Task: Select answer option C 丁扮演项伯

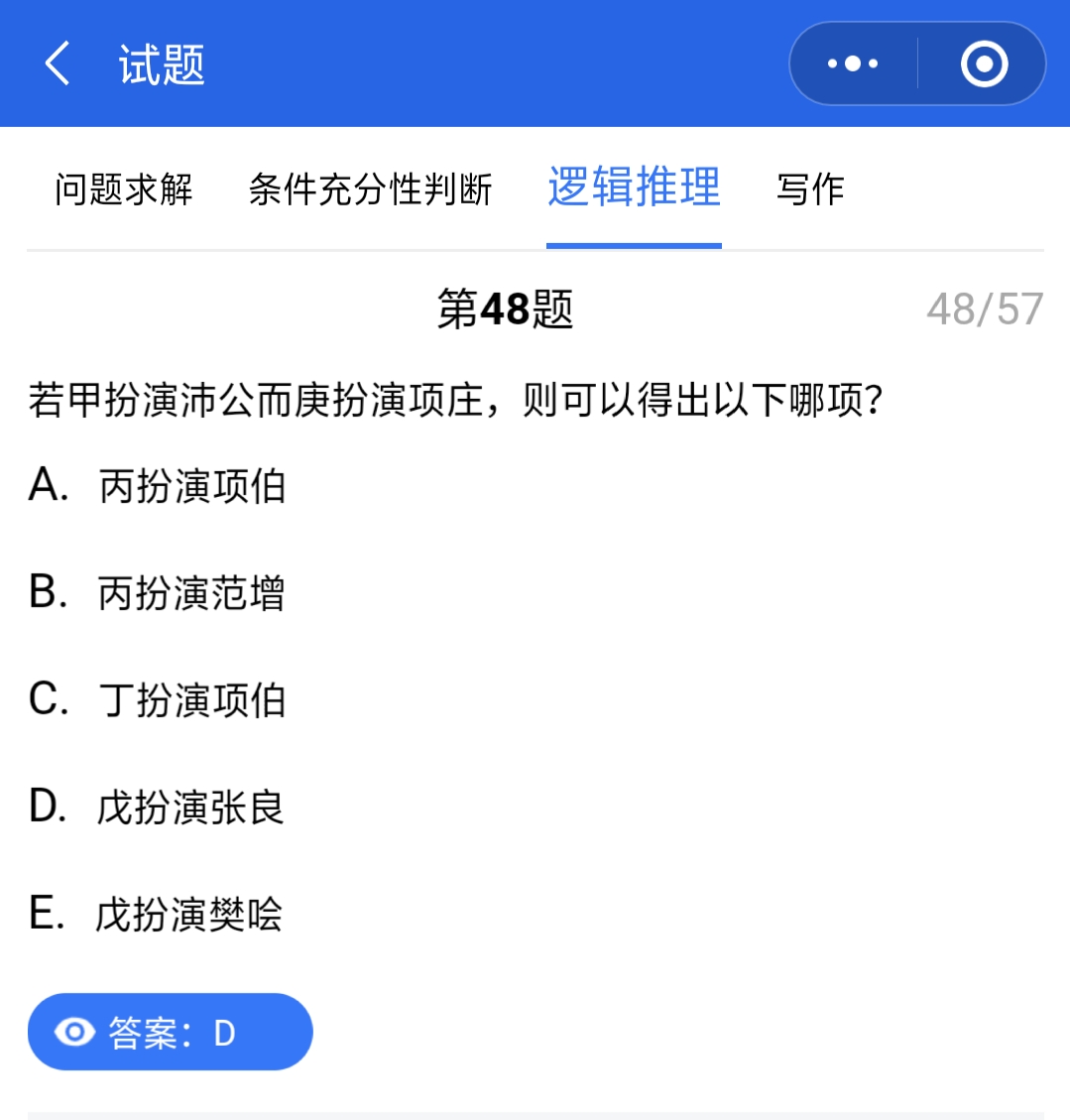Action: [159, 700]
